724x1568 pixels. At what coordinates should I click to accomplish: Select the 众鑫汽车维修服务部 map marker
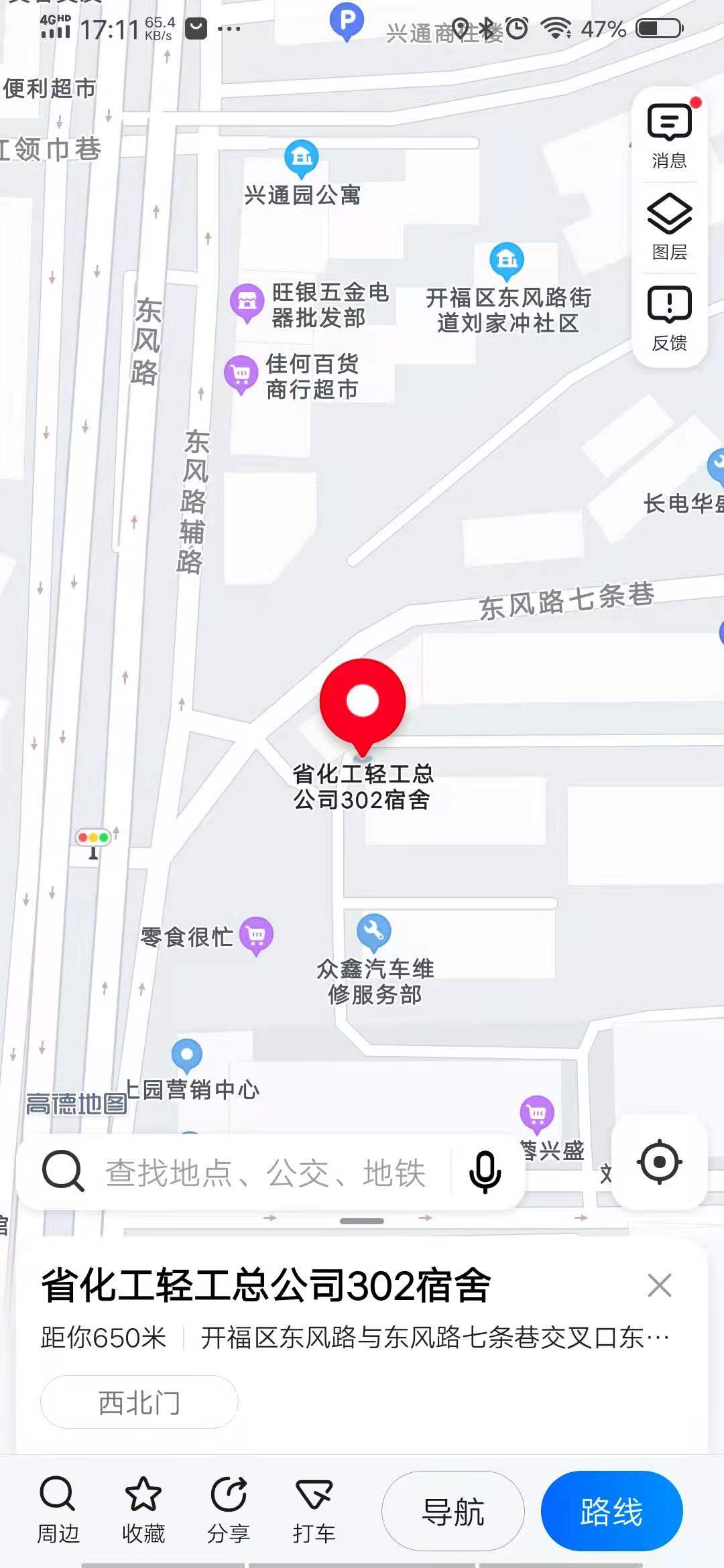click(373, 931)
